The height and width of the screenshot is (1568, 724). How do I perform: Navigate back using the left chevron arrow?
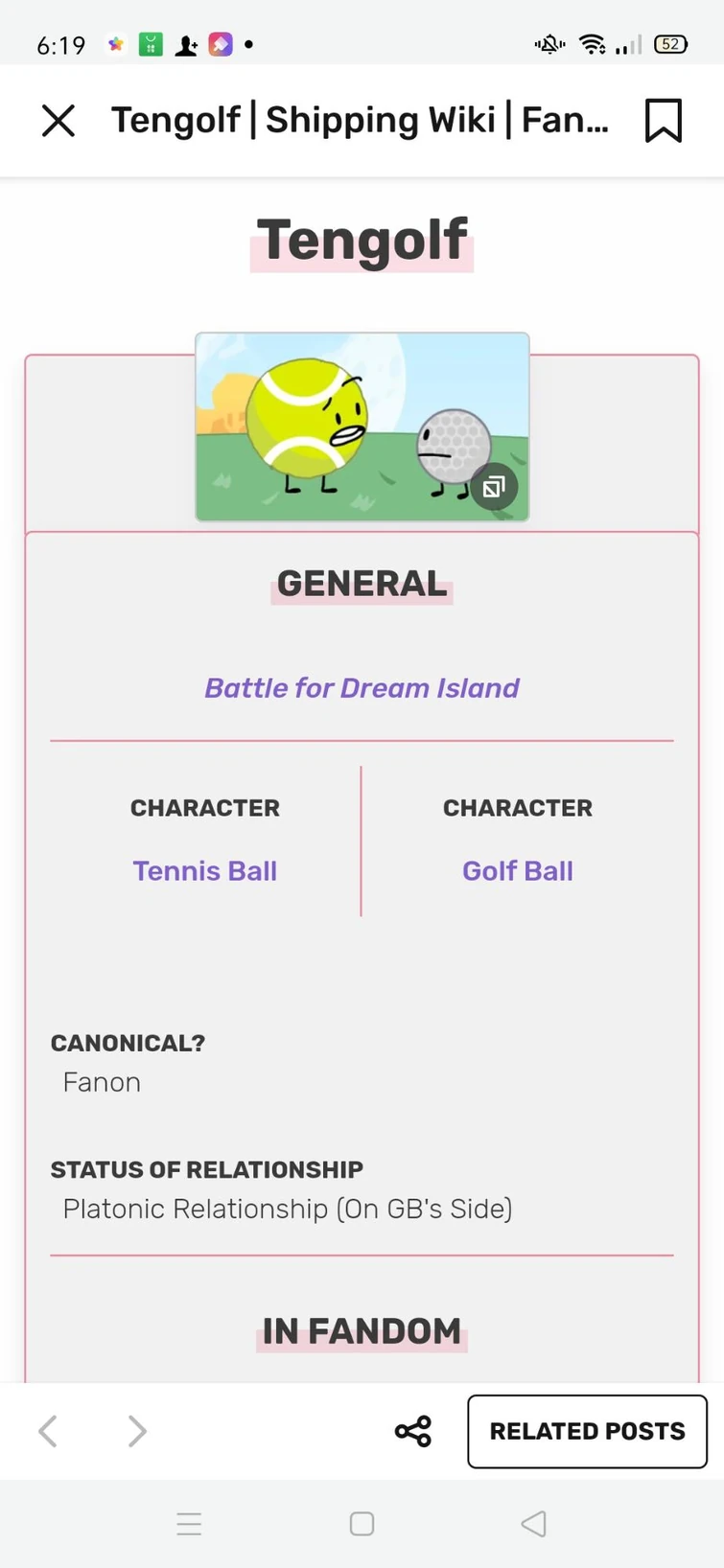[48, 1431]
